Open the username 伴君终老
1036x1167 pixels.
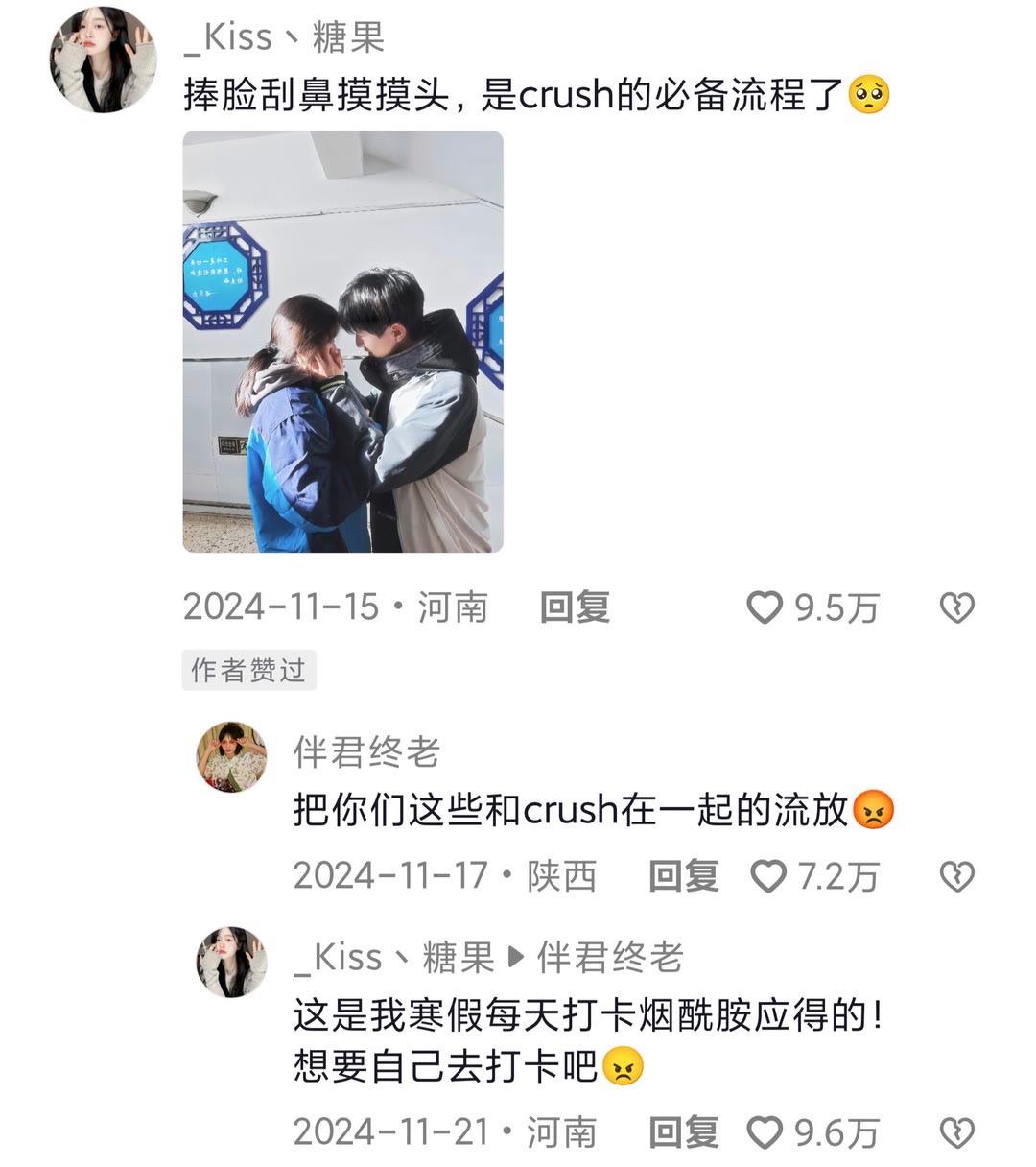point(365,752)
